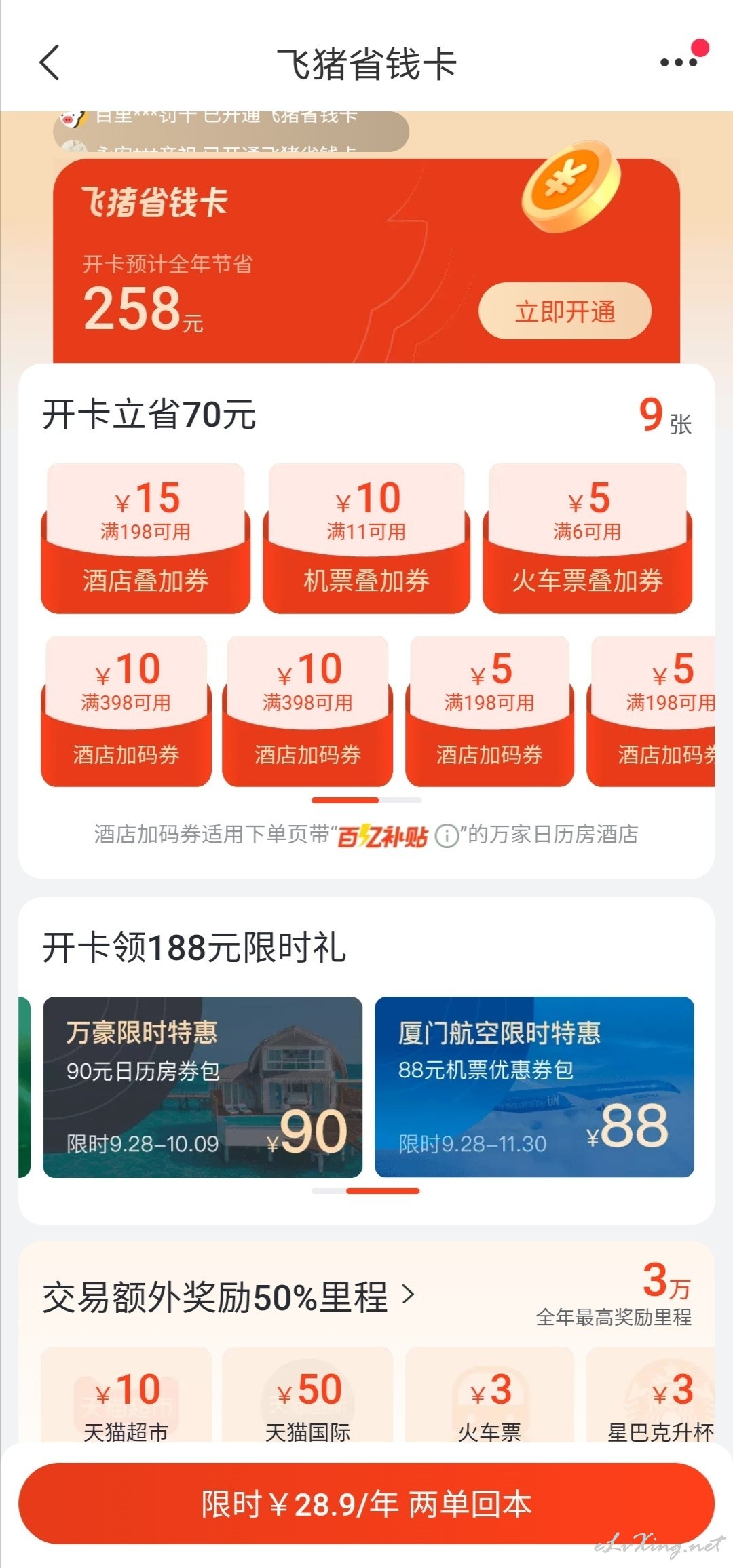Open 厦门航空限时特惠 88元 card
Viewport: 733px width, 1568px height.
[x=534, y=1087]
